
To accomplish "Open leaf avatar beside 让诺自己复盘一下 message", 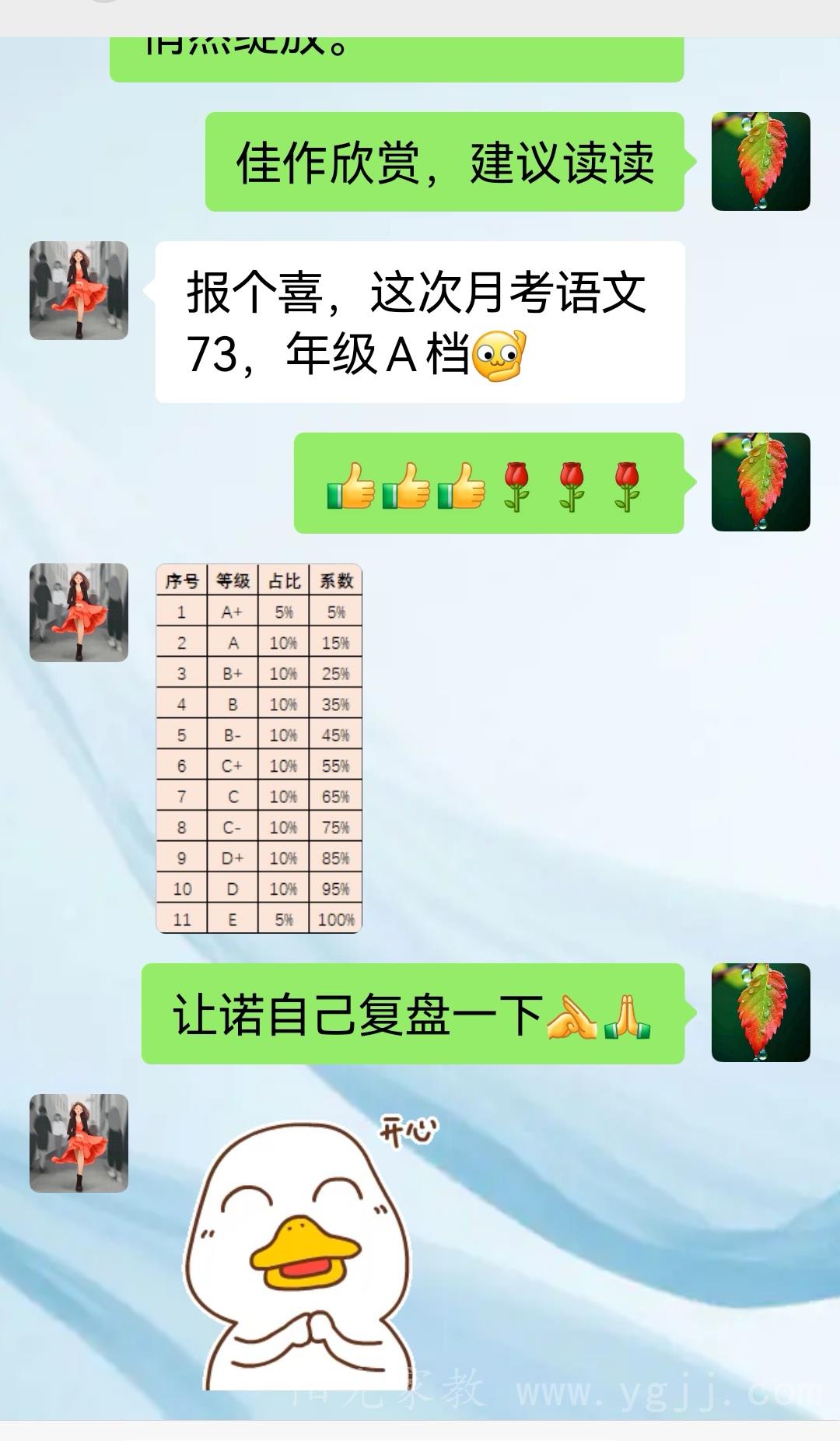I will [761, 1012].
